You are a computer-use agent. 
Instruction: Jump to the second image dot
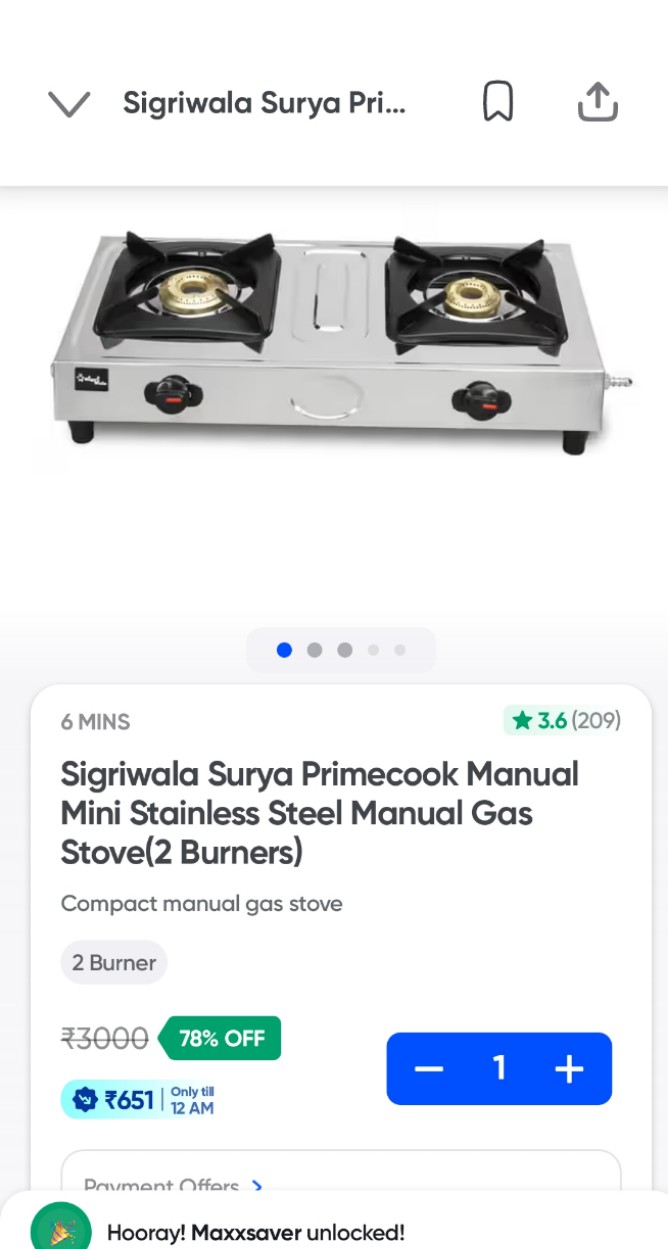pyautogui.click(x=314, y=650)
